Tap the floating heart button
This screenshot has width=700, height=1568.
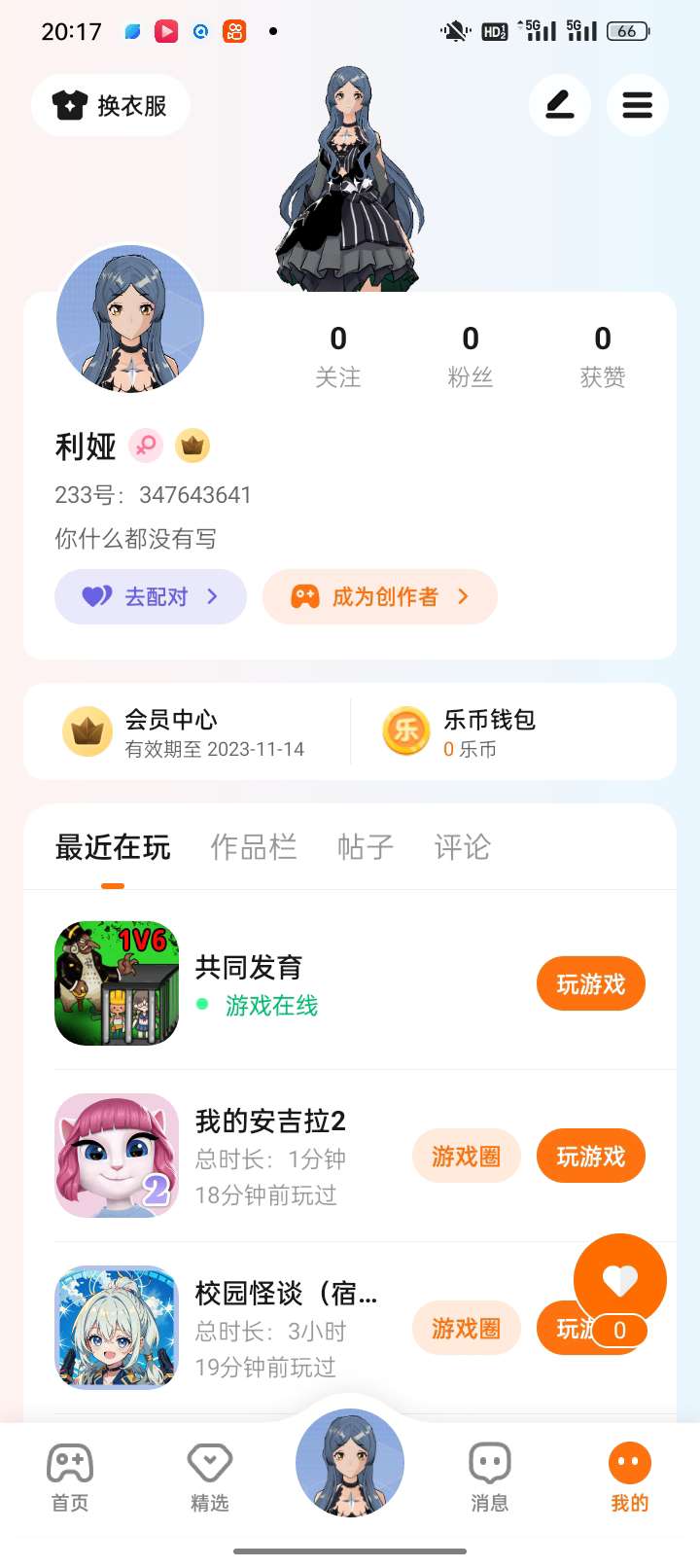(619, 1280)
